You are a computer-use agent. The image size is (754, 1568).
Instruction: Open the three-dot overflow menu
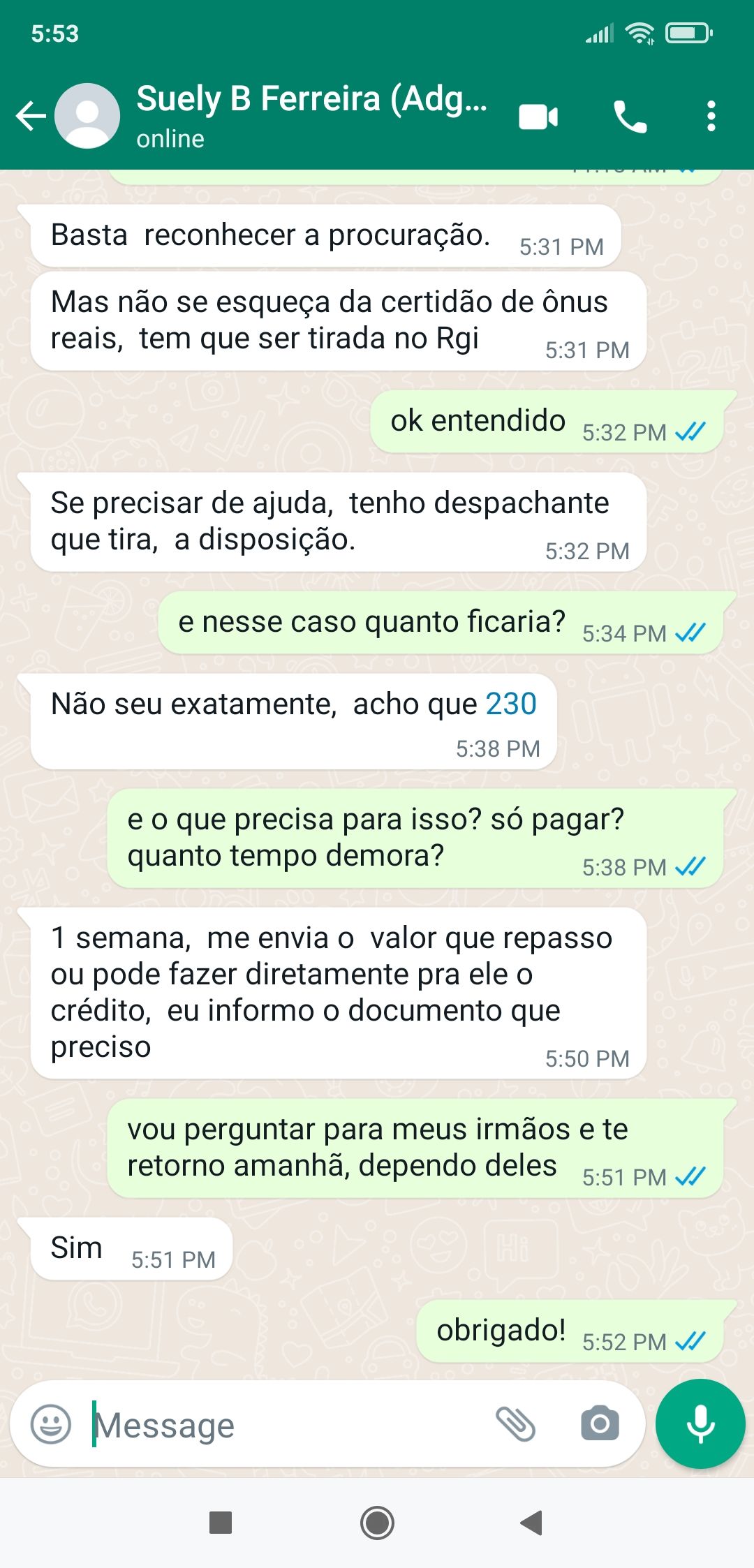(x=711, y=117)
